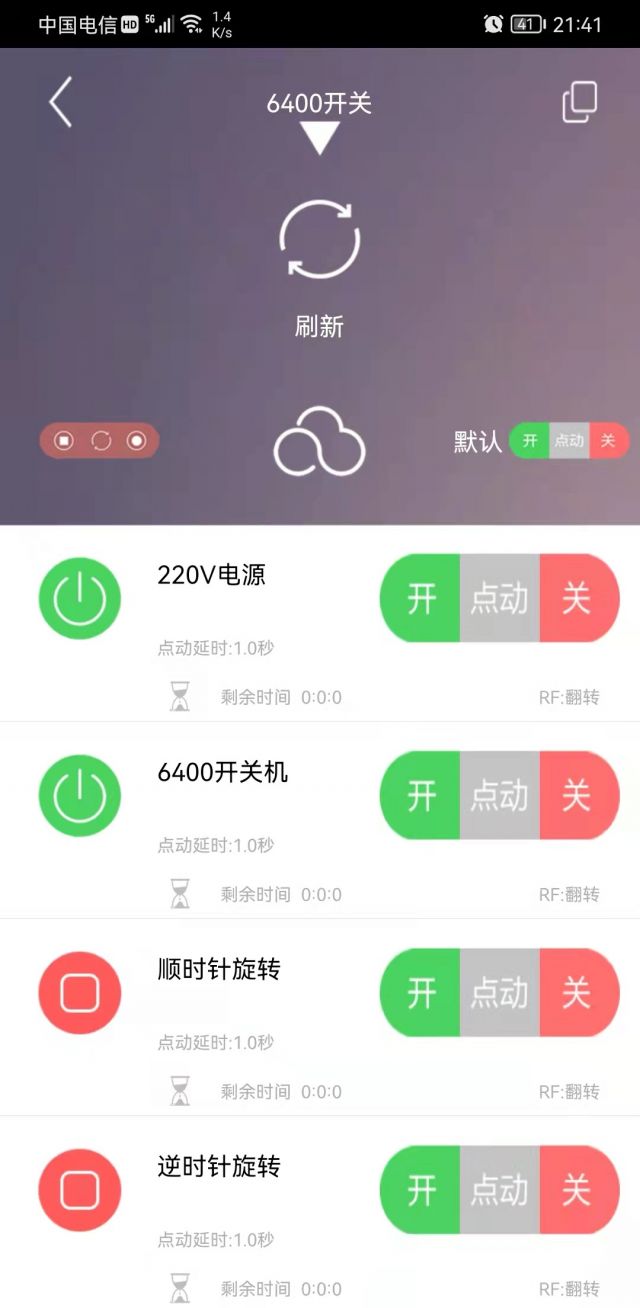Turn off 220V电源 with 关
Screen dimensions: 640x1308
(x=577, y=599)
